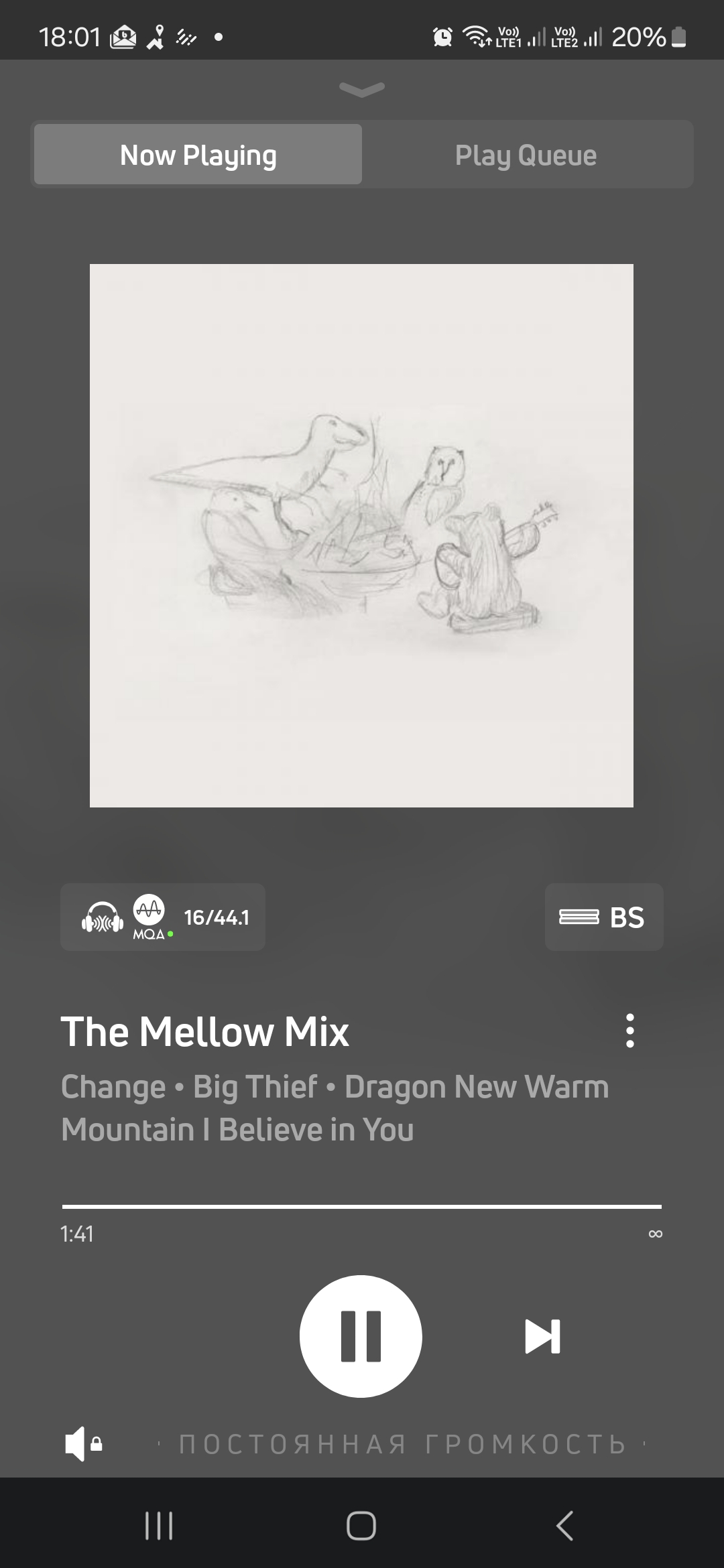Viewport: 724px width, 1568px height.
Task: Go back using system navigation
Action: (564, 1526)
